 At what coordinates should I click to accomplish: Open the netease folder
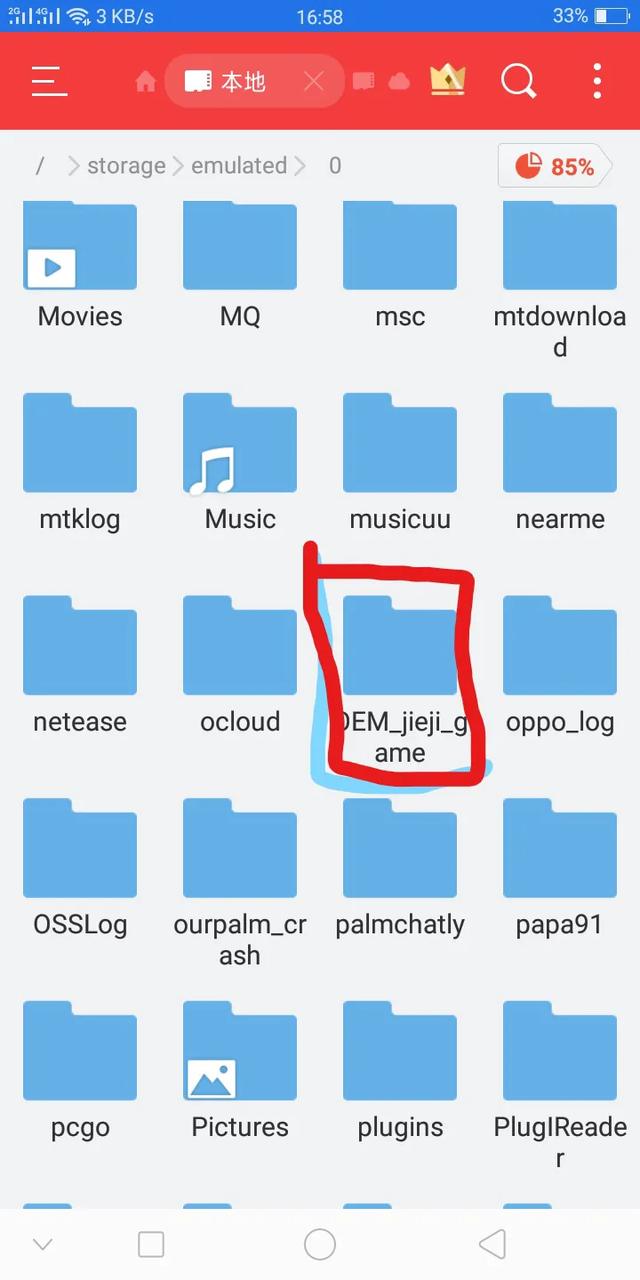80,648
